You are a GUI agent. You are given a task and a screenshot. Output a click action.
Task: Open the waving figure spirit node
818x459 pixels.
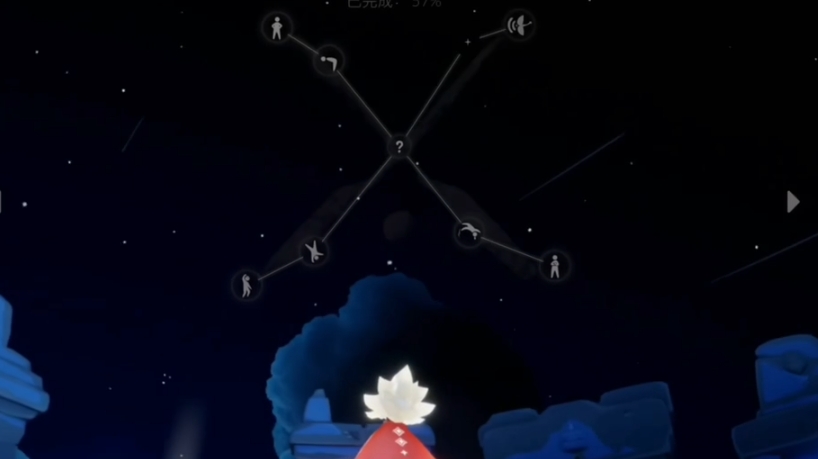pyautogui.click(x=246, y=285)
